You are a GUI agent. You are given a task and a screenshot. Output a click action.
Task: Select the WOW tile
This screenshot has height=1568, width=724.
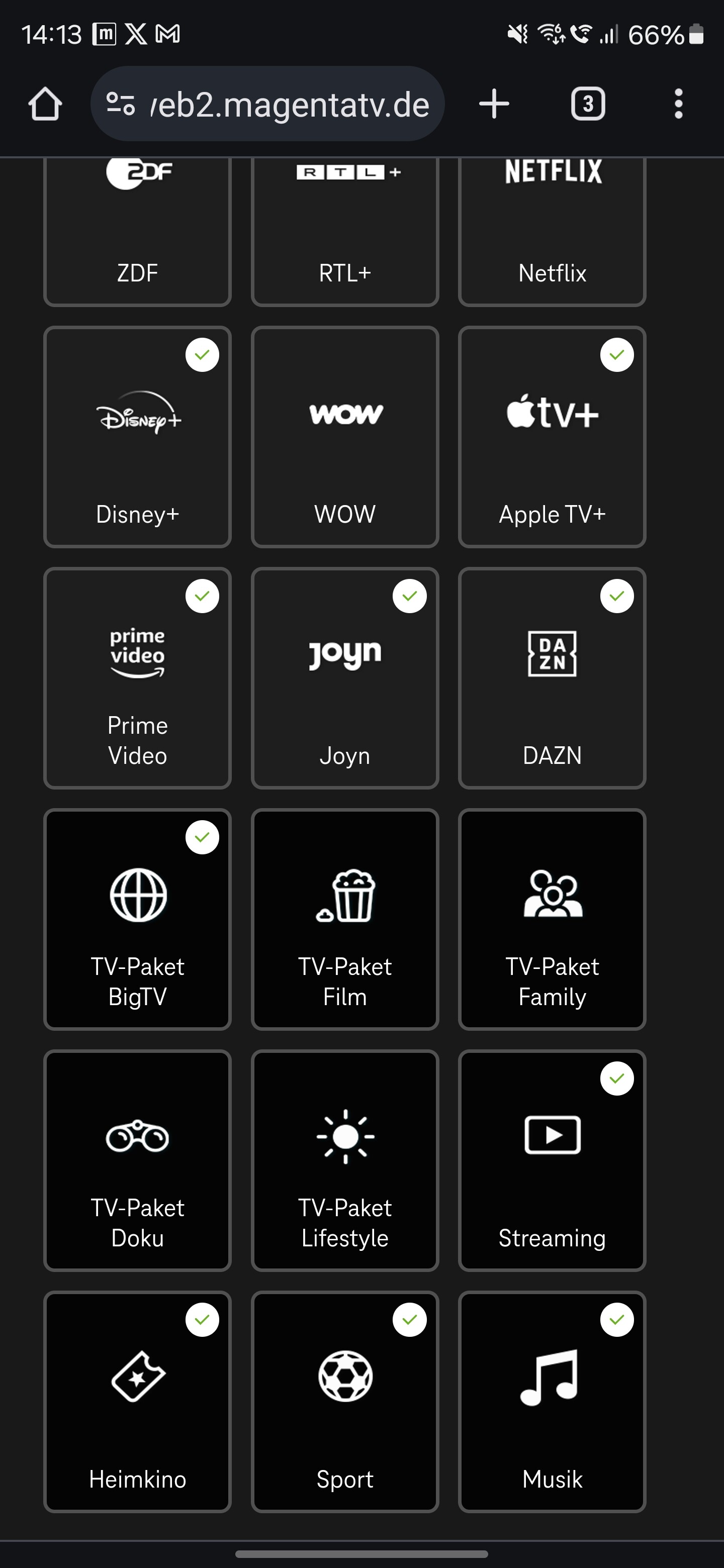click(344, 437)
